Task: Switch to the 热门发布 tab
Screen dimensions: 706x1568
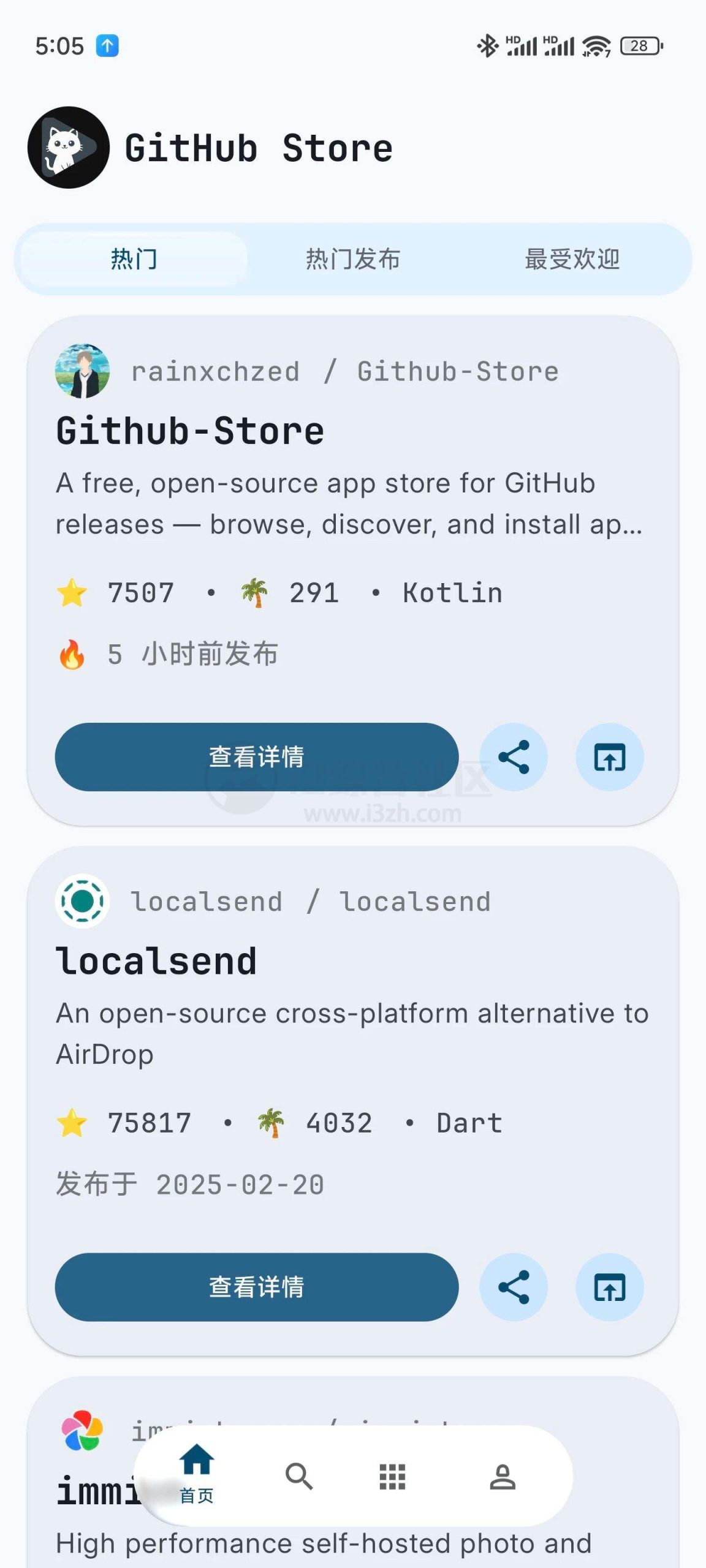Action: pyautogui.click(x=353, y=258)
